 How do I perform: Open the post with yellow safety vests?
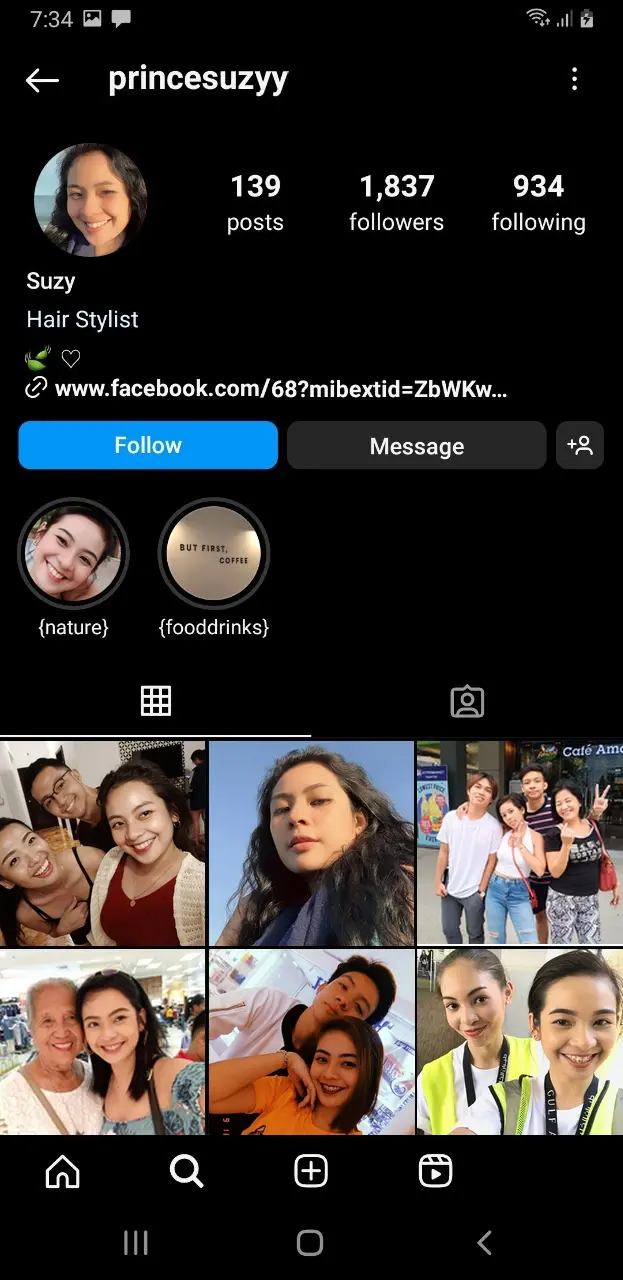520,1042
